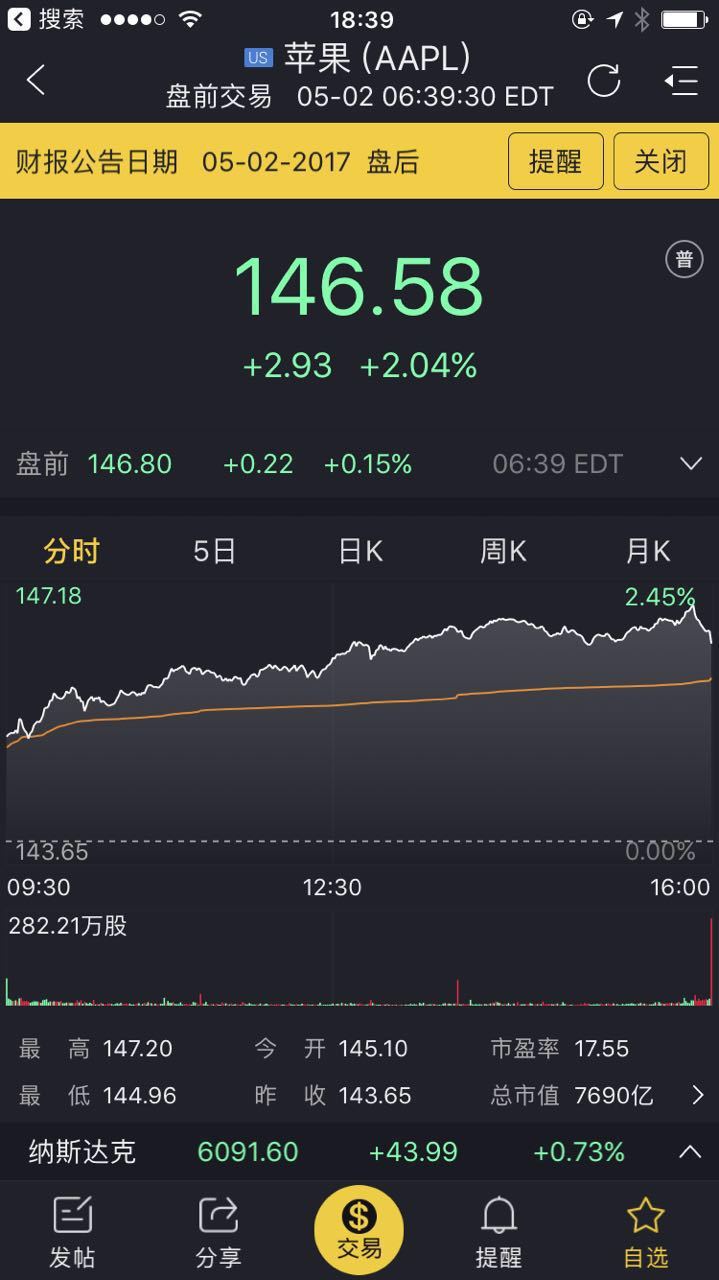This screenshot has height=1280, width=719.
Task: Expand the 盘前 pre-market details chevron
Action: click(690, 463)
